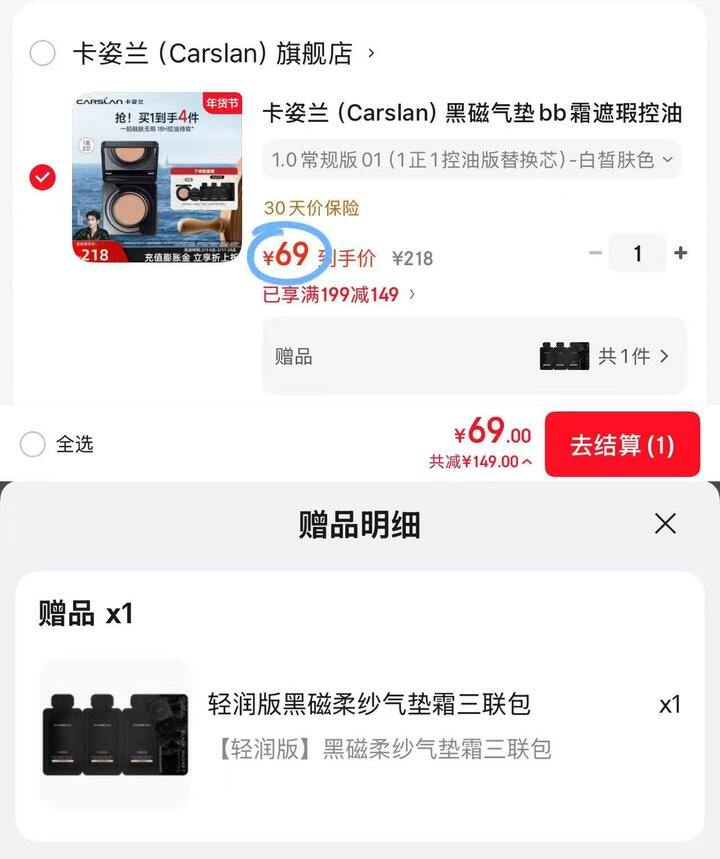The image size is (720, 859).
Task: Open the 赠品 共1件 gift row
Action: pos(474,356)
